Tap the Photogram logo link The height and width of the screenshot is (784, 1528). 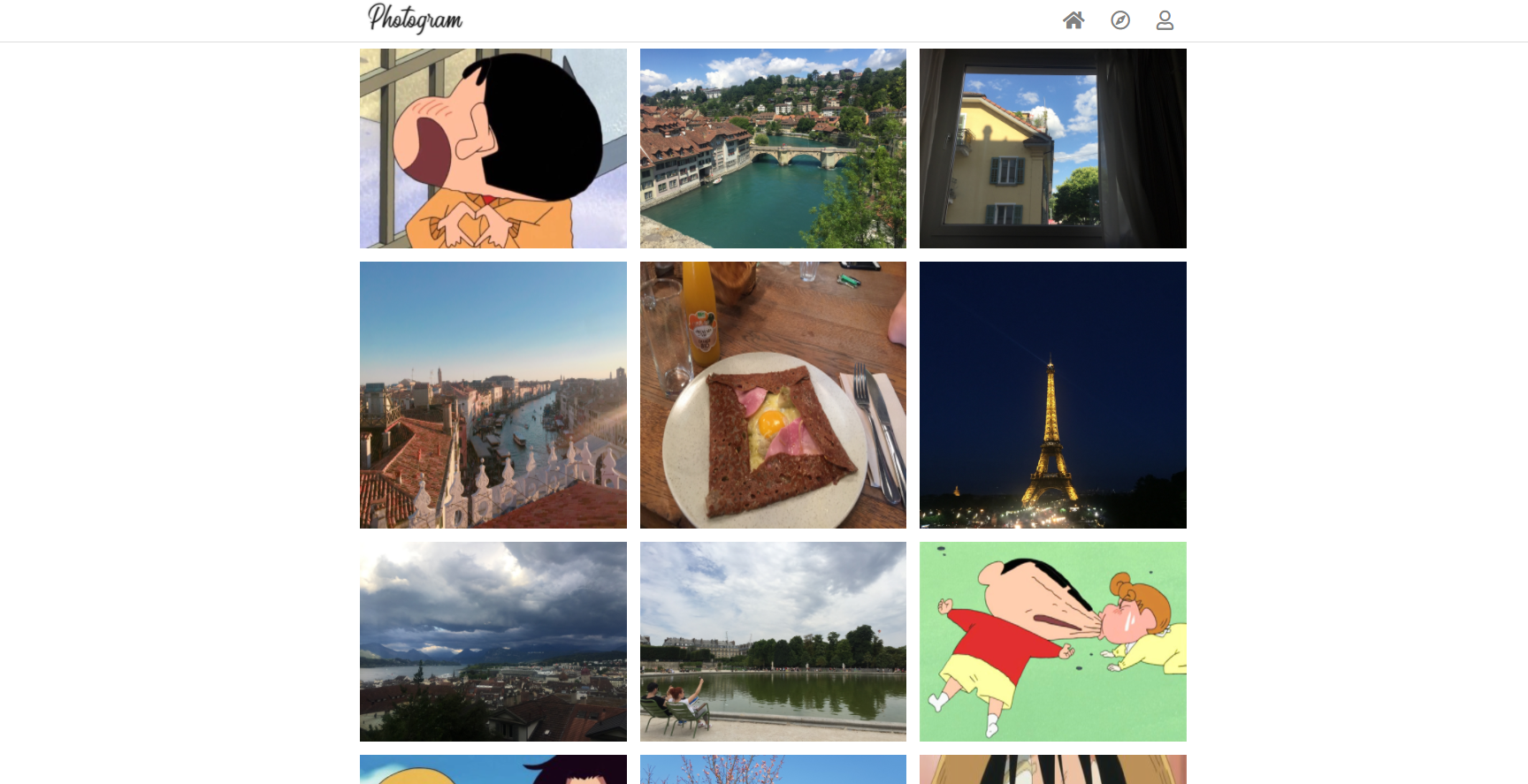tap(415, 19)
